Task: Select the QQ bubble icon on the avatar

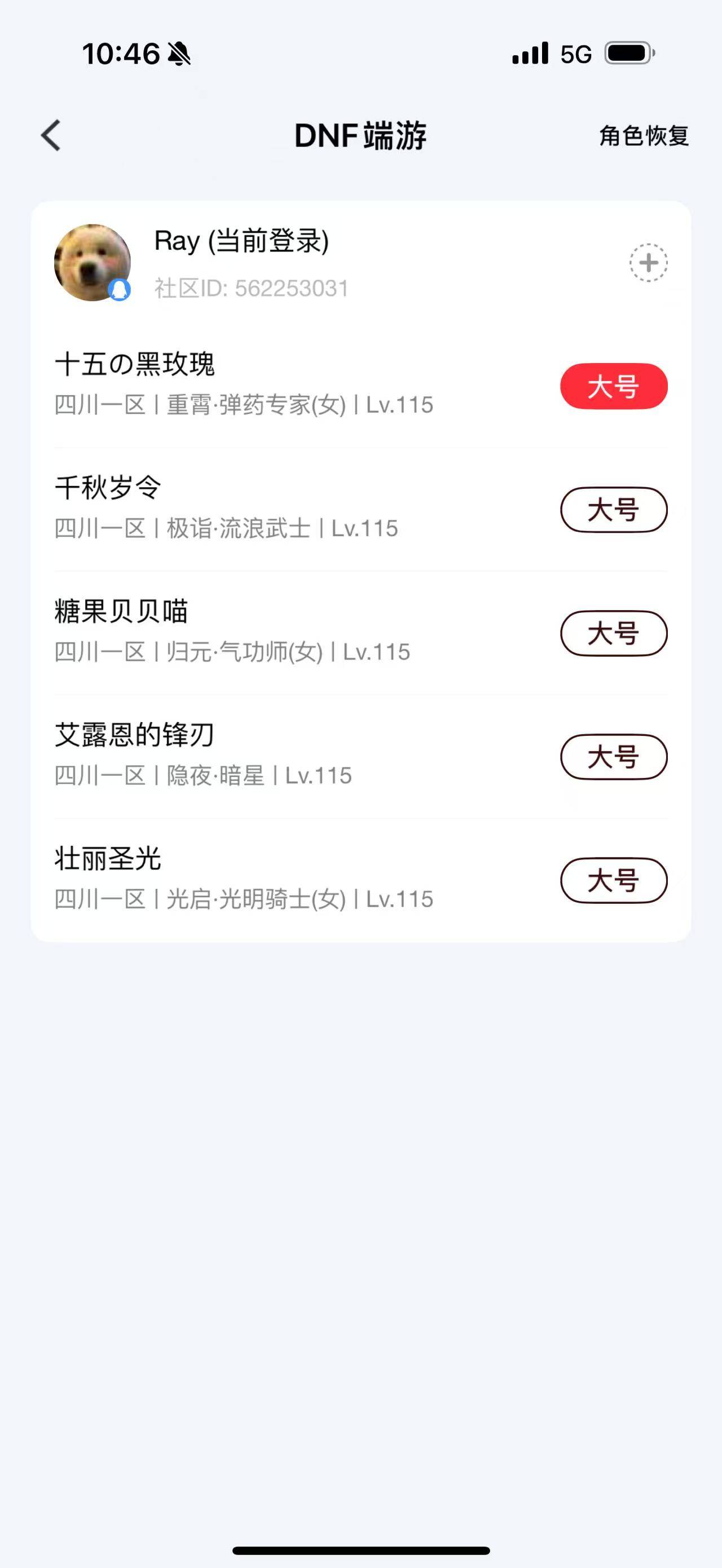Action: tap(120, 291)
